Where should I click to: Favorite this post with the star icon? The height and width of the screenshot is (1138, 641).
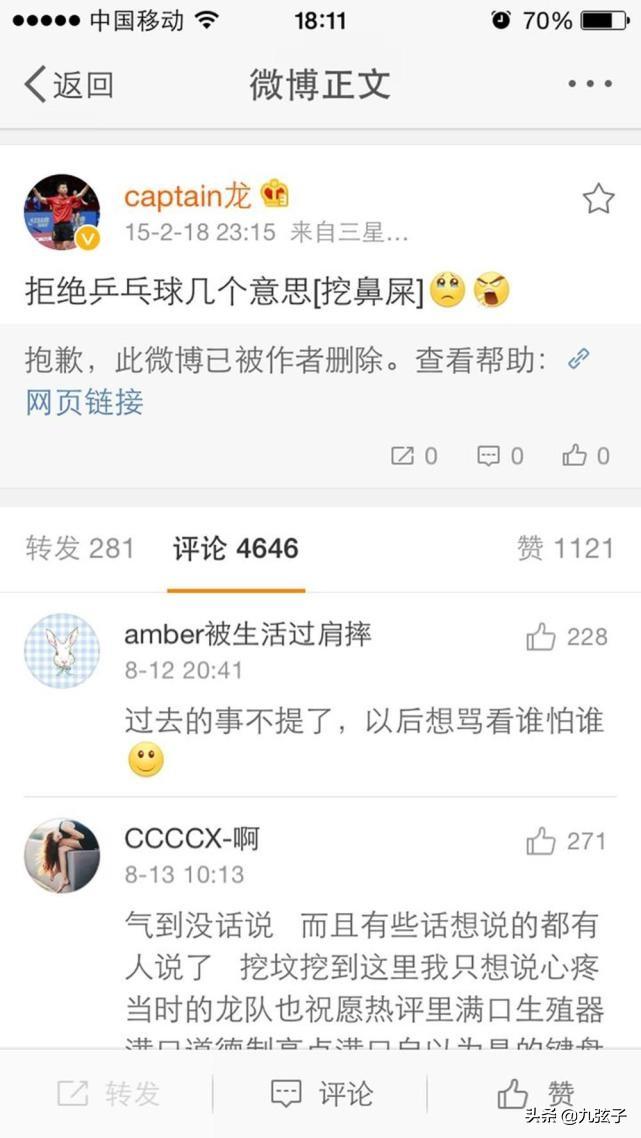coord(598,199)
